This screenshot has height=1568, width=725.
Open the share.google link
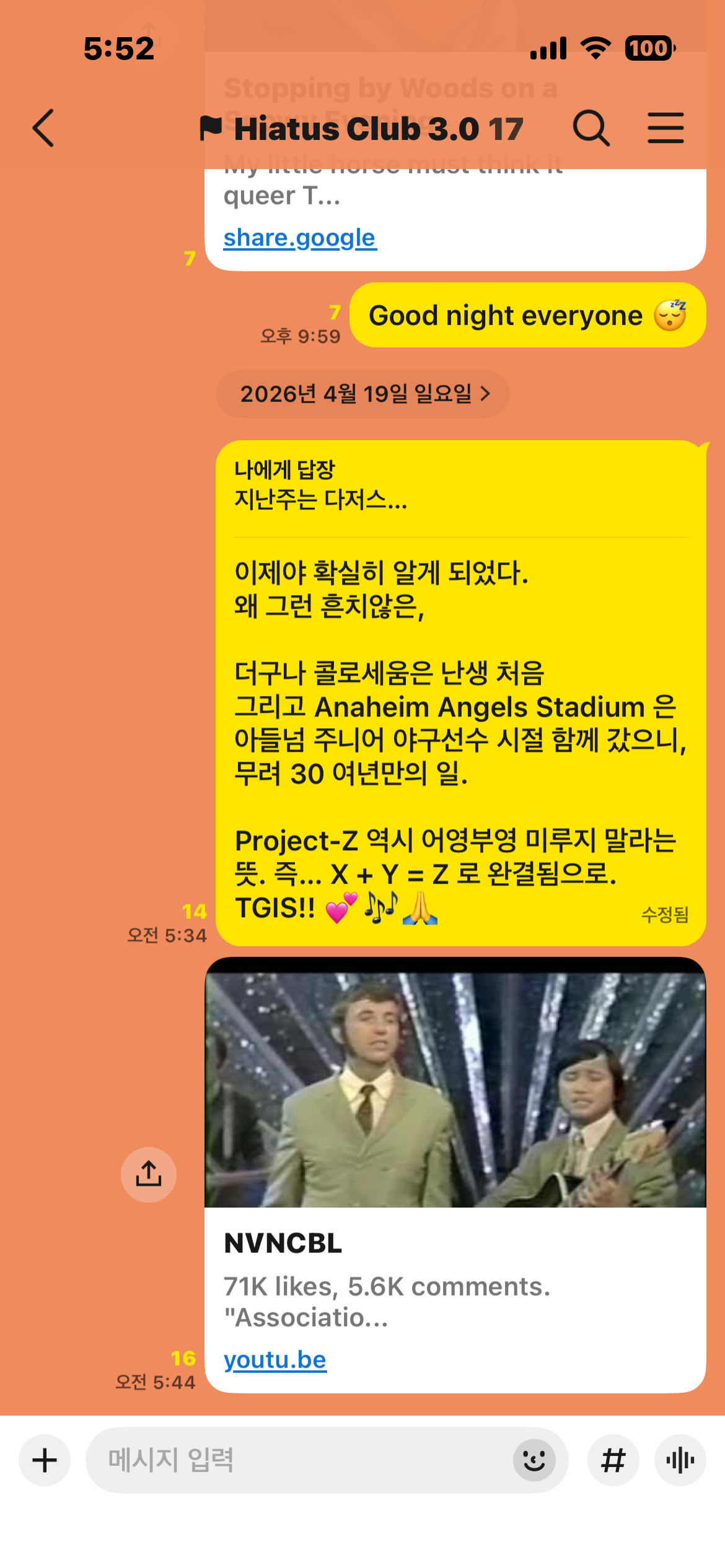tap(300, 238)
